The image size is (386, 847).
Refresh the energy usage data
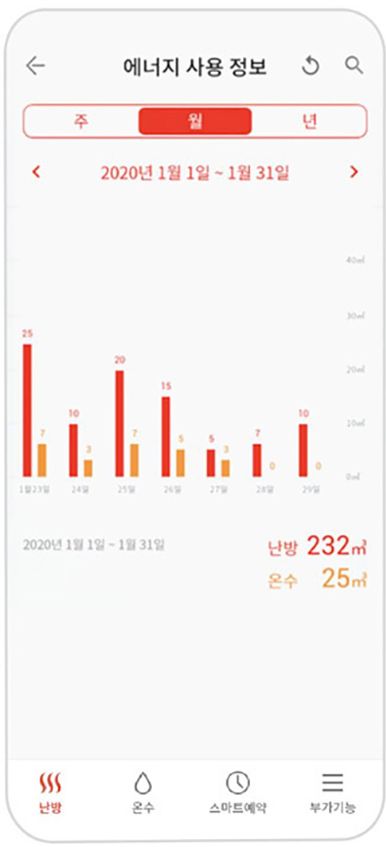click(310, 66)
